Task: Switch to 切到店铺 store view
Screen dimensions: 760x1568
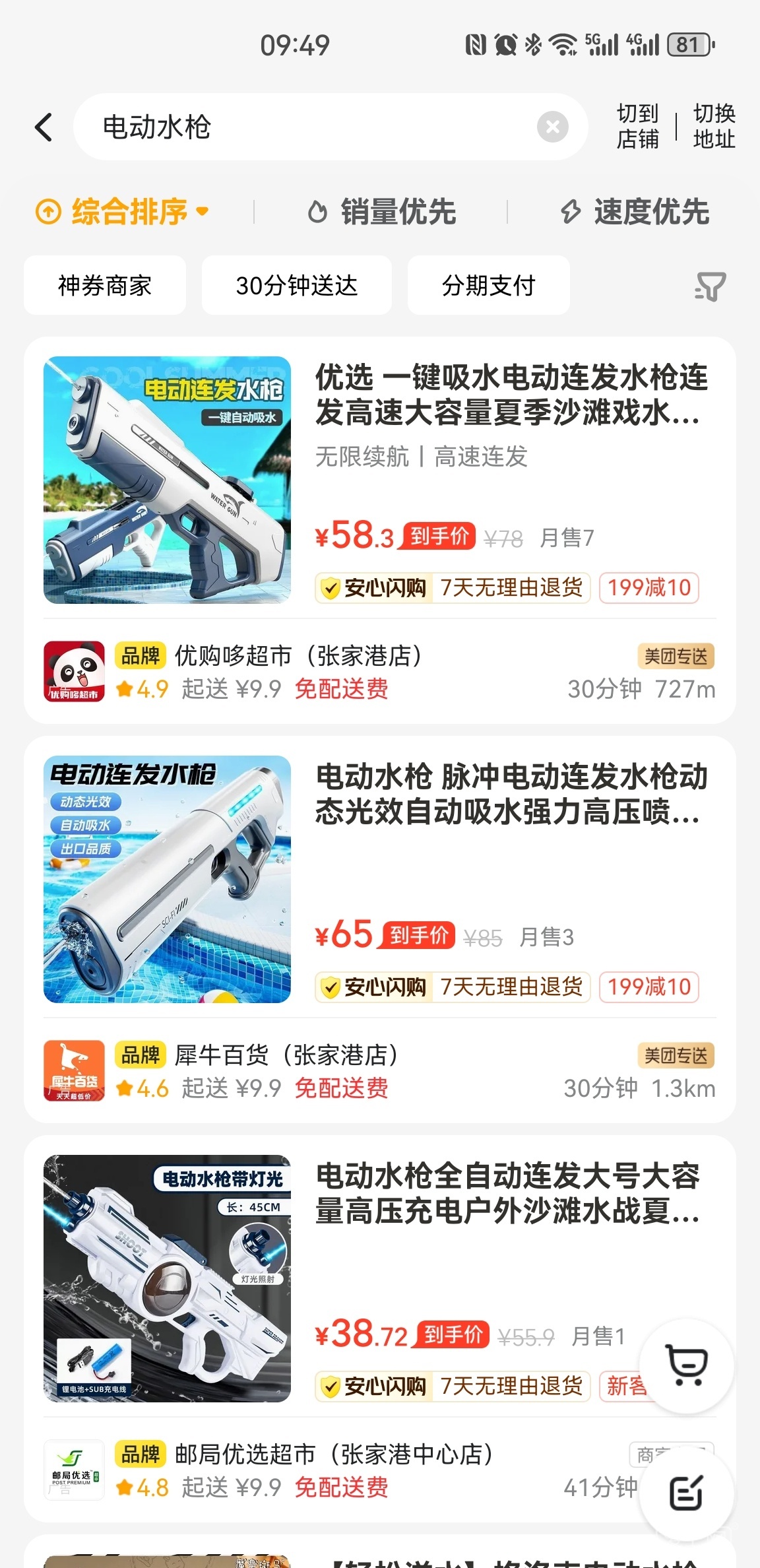Action: click(637, 127)
